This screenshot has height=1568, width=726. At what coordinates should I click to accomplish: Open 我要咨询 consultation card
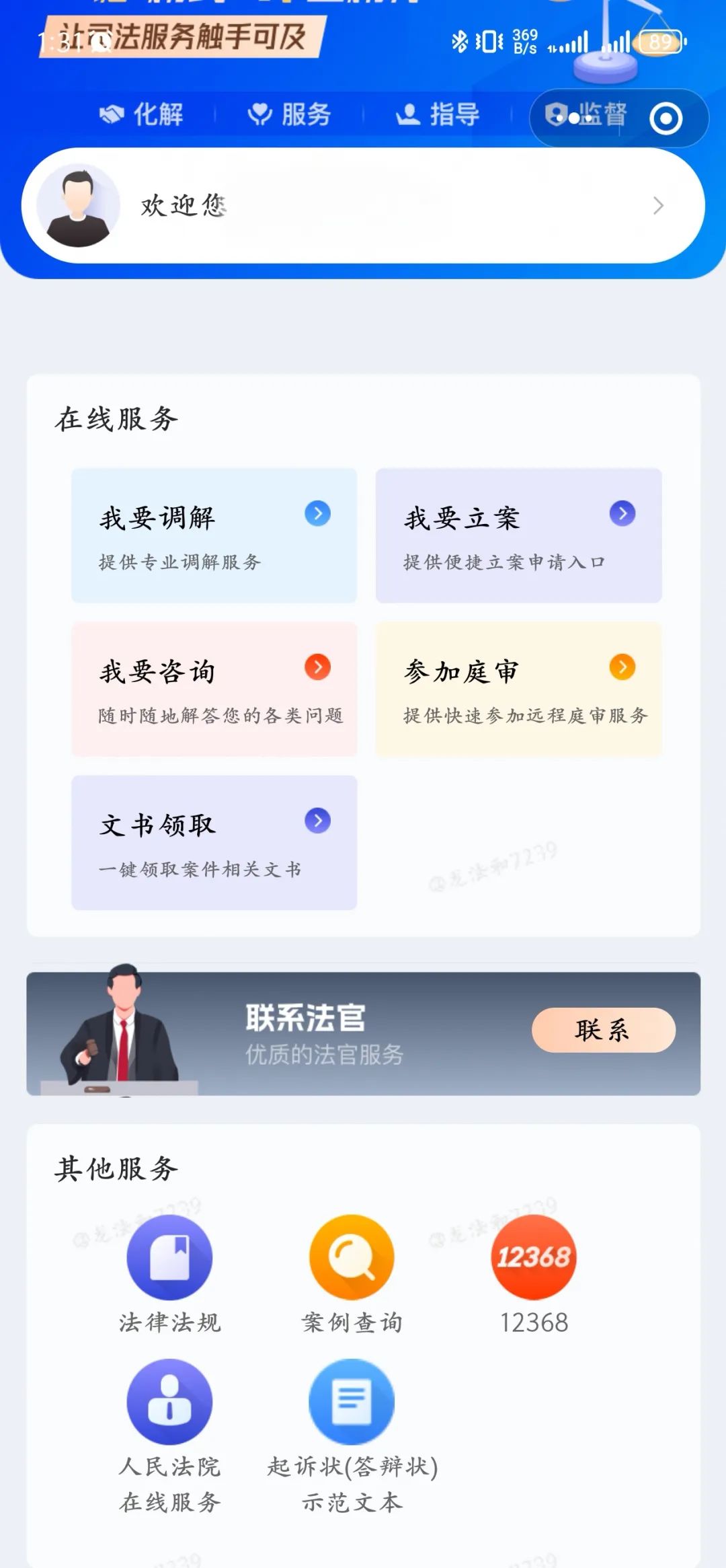pyautogui.click(x=214, y=689)
